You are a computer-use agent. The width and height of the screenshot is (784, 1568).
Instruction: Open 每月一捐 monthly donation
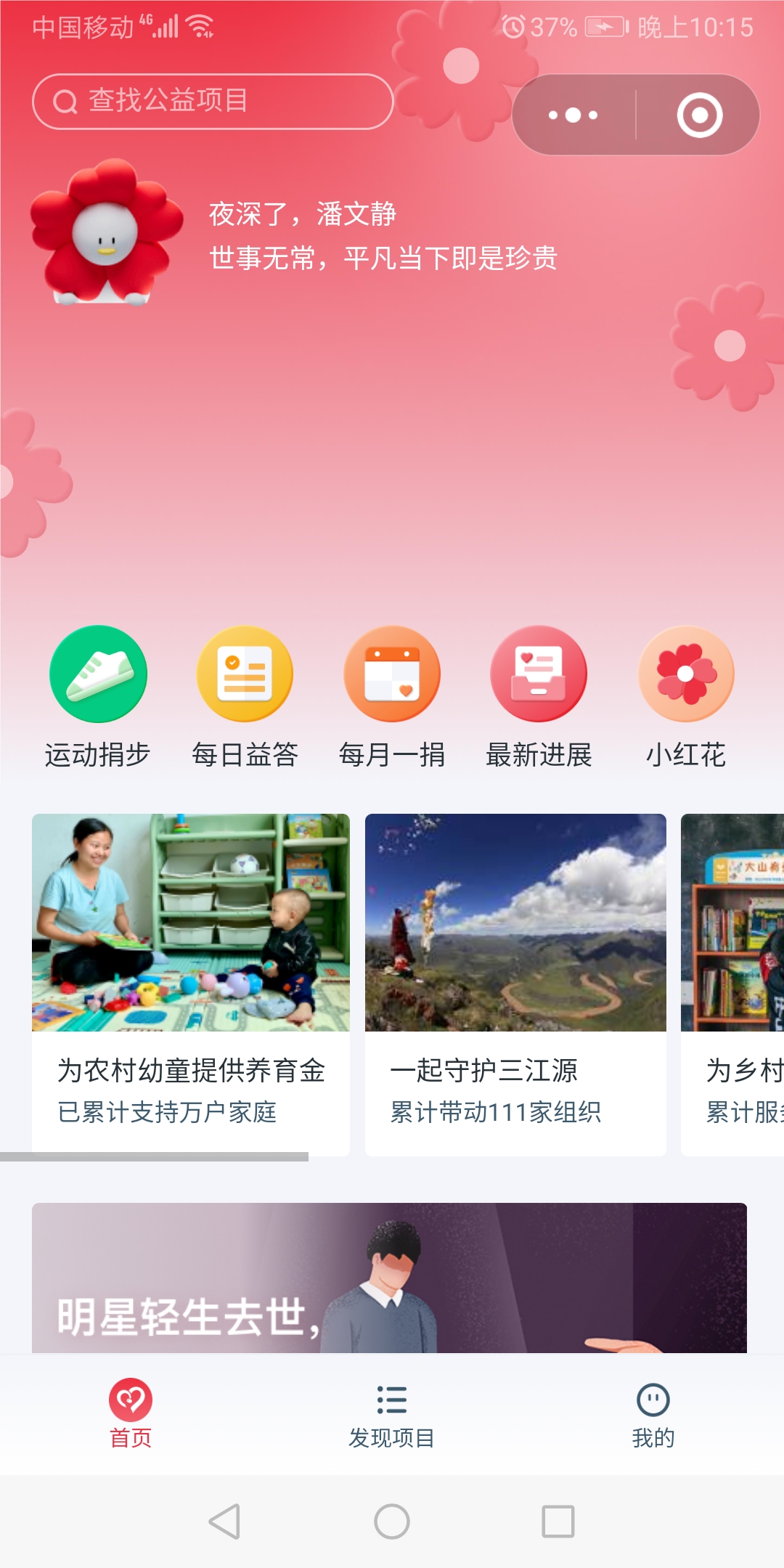tap(392, 675)
